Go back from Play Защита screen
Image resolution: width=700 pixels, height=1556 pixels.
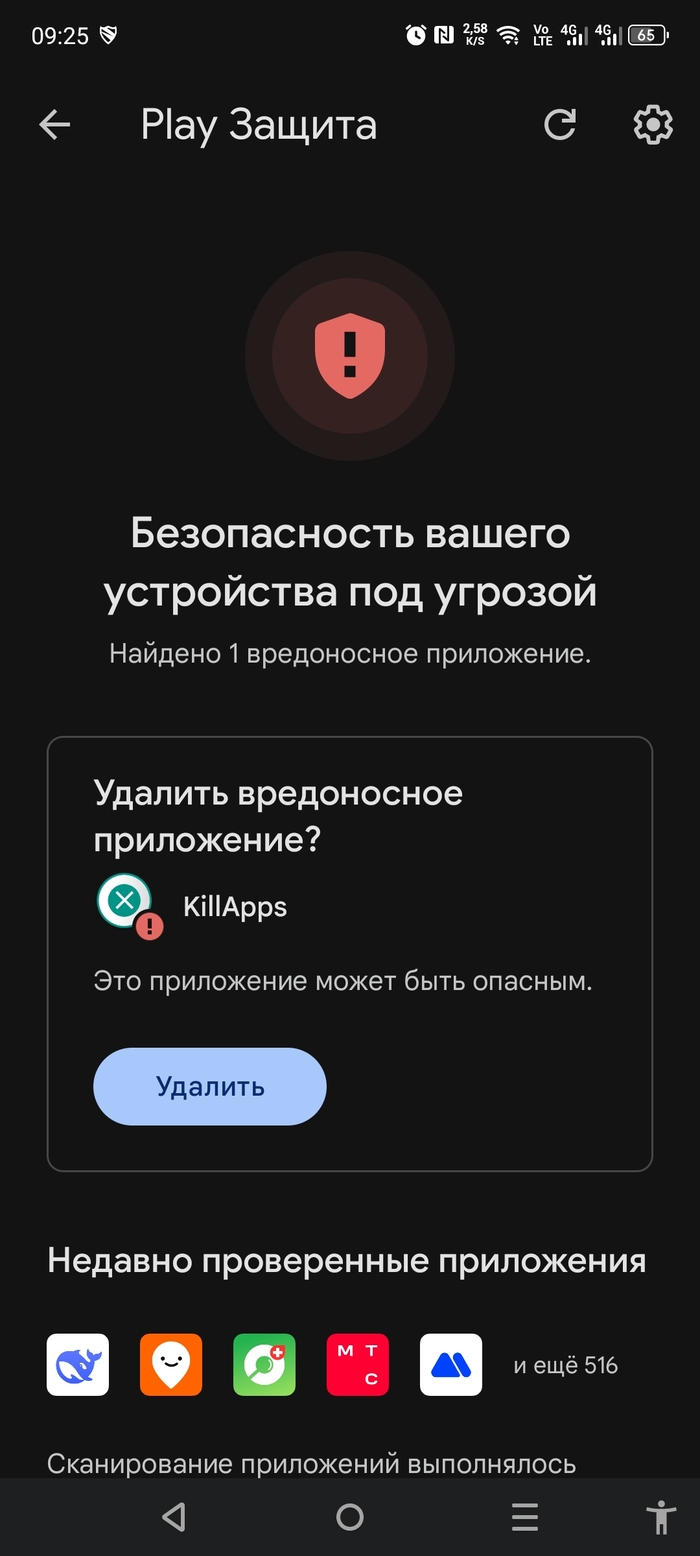click(x=55, y=125)
